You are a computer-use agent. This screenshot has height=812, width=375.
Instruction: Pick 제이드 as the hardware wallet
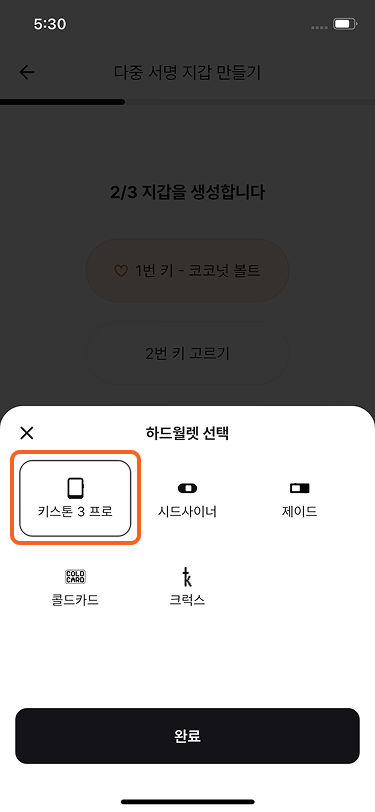(299, 498)
